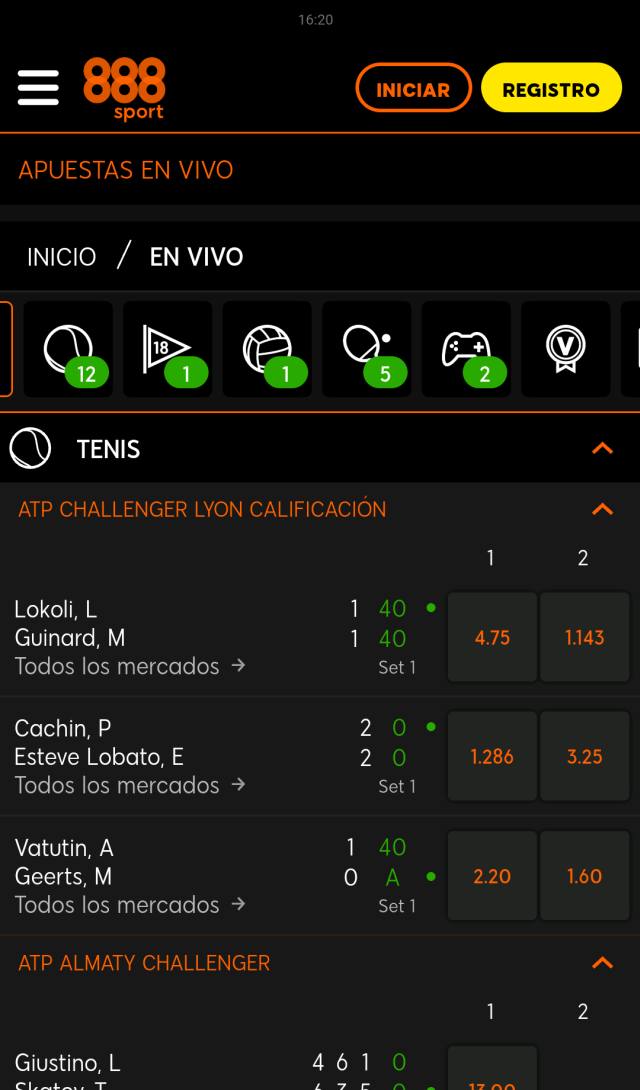Collapse ATP Almaty Challenger section

pyautogui.click(x=602, y=963)
